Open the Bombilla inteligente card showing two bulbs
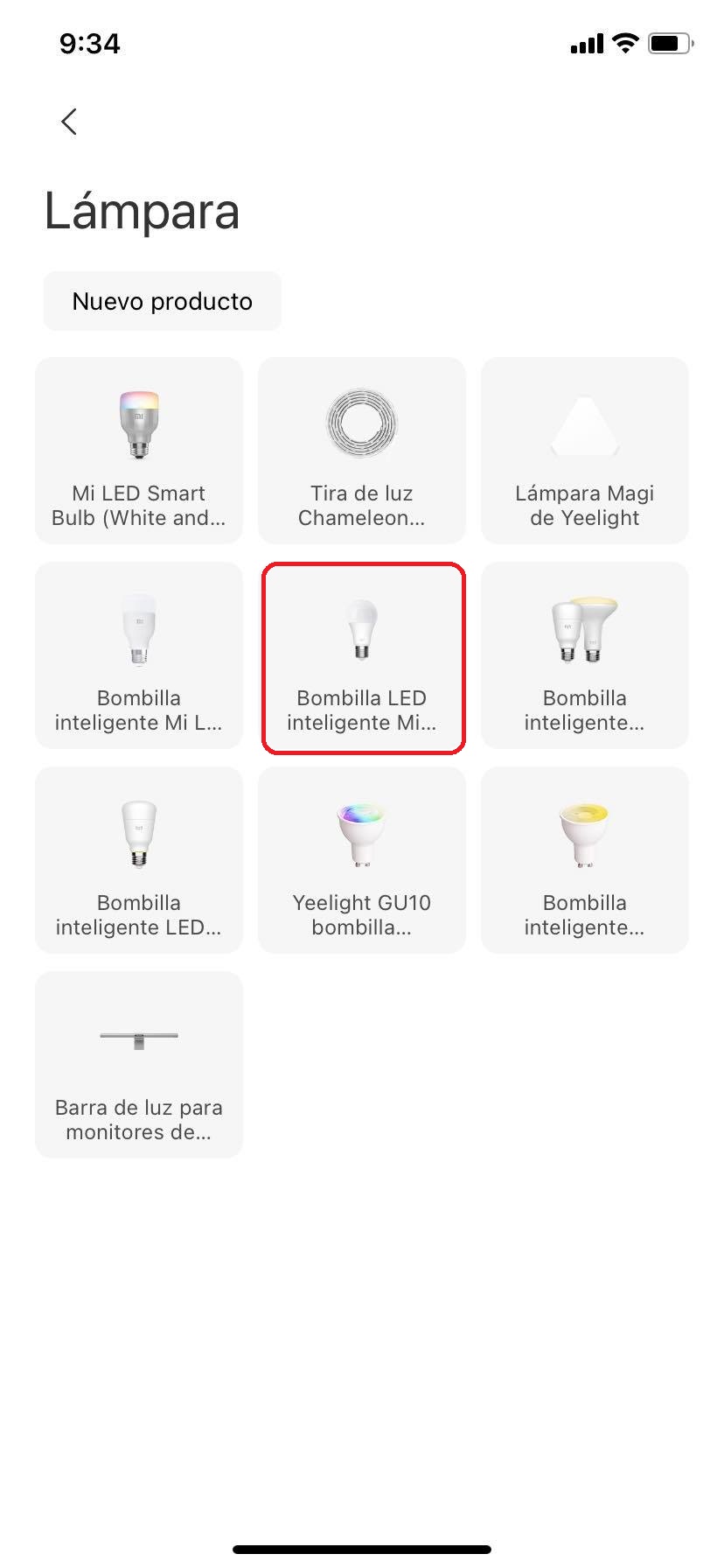The image size is (724, 1568). 585,655
